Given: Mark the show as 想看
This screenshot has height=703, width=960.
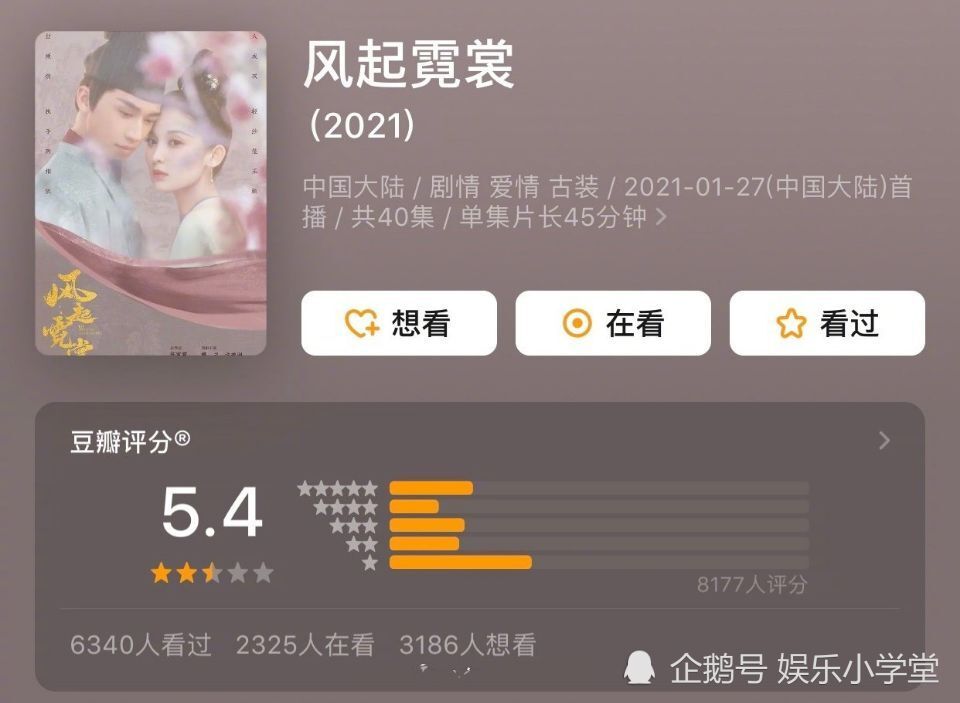Looking at the screenshot, I should 398,323.
